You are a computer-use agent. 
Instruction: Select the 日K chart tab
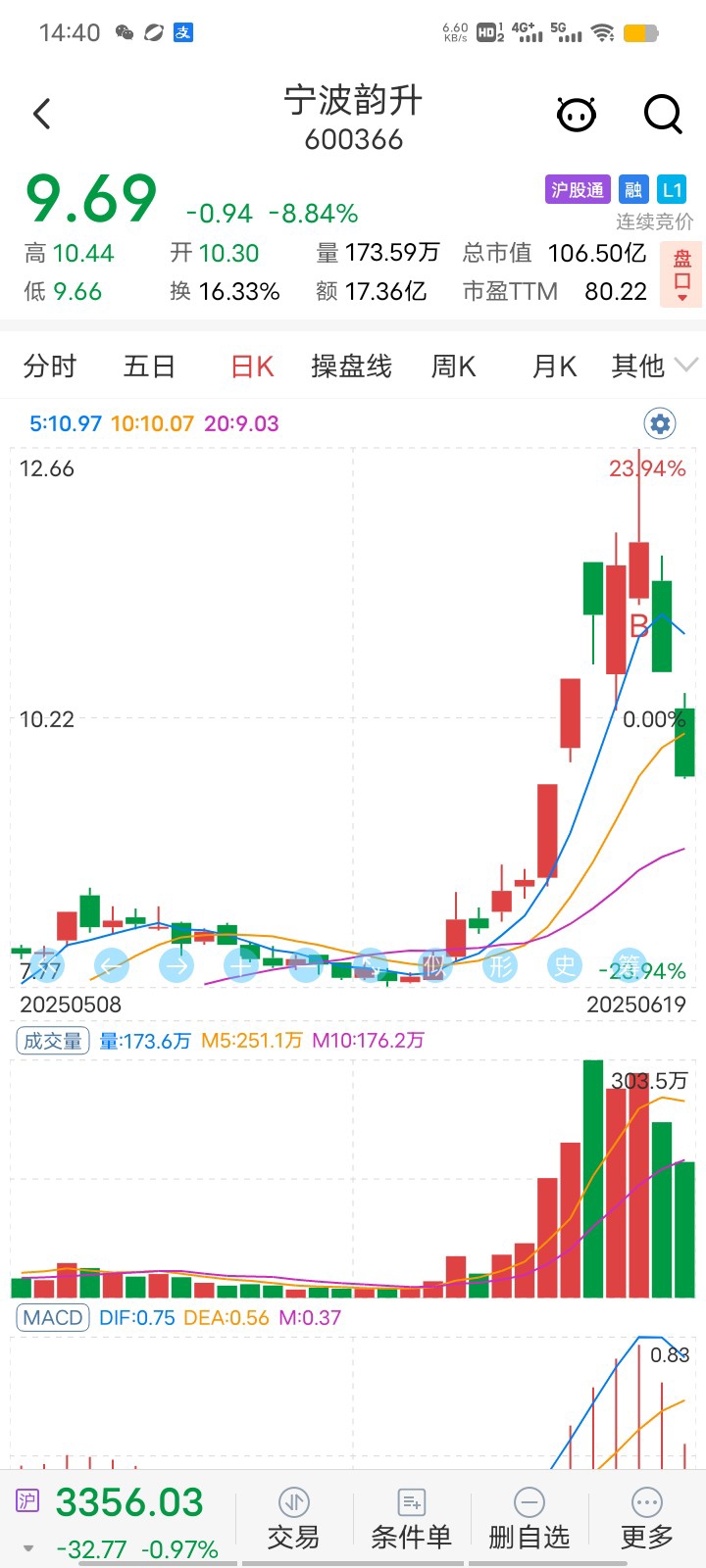click(x=252, y=367)
